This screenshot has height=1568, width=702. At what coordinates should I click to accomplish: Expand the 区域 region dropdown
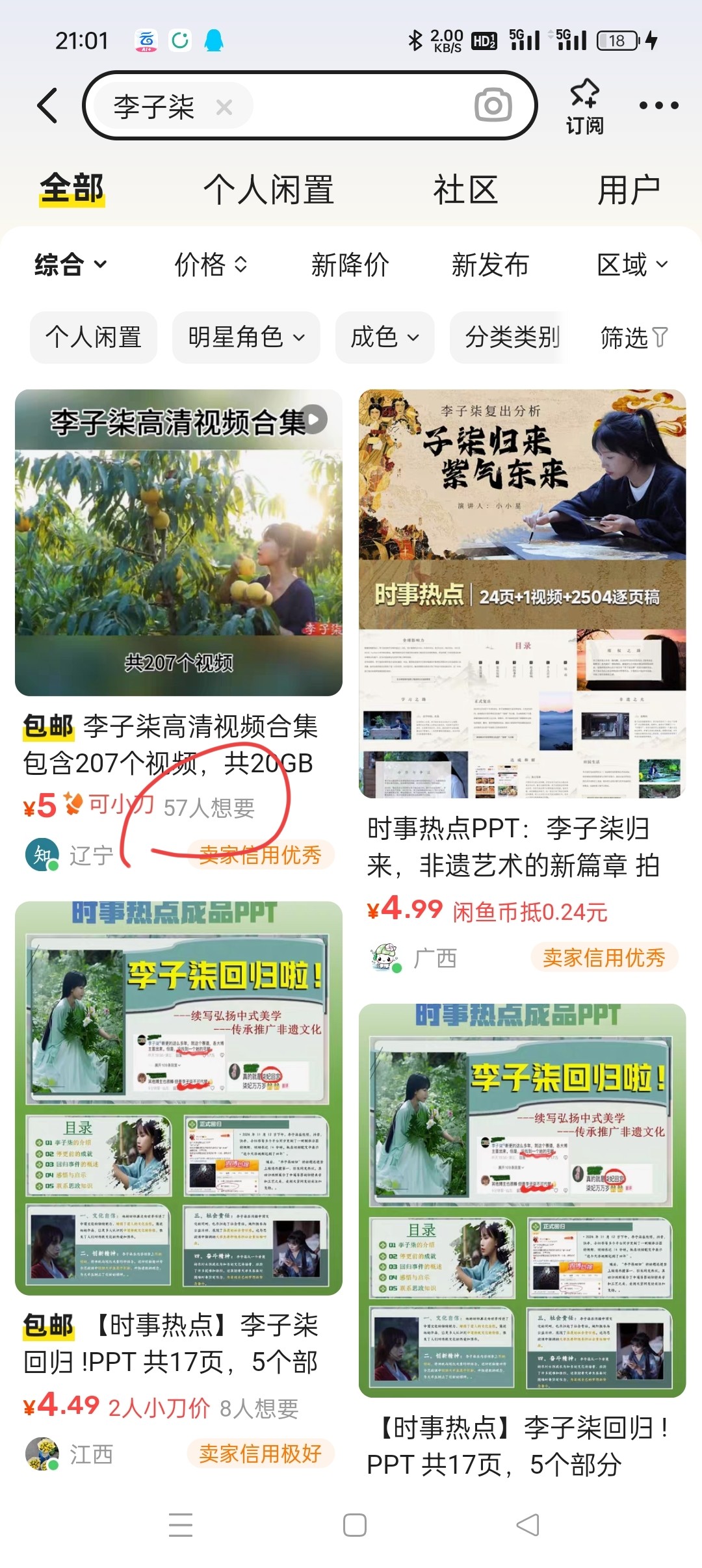click(632, 265)
